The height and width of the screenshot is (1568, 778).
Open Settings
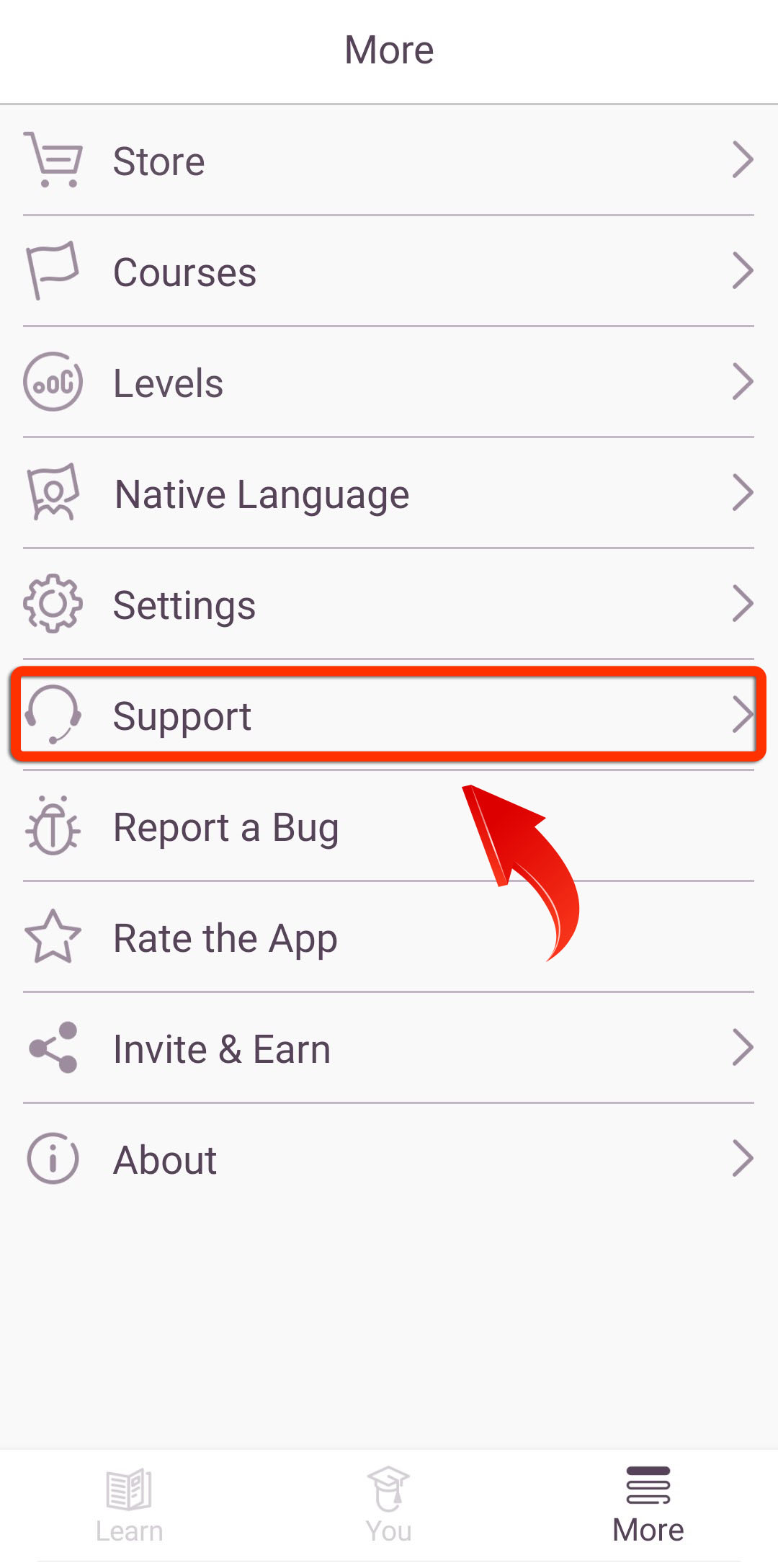tap(389, 604)
